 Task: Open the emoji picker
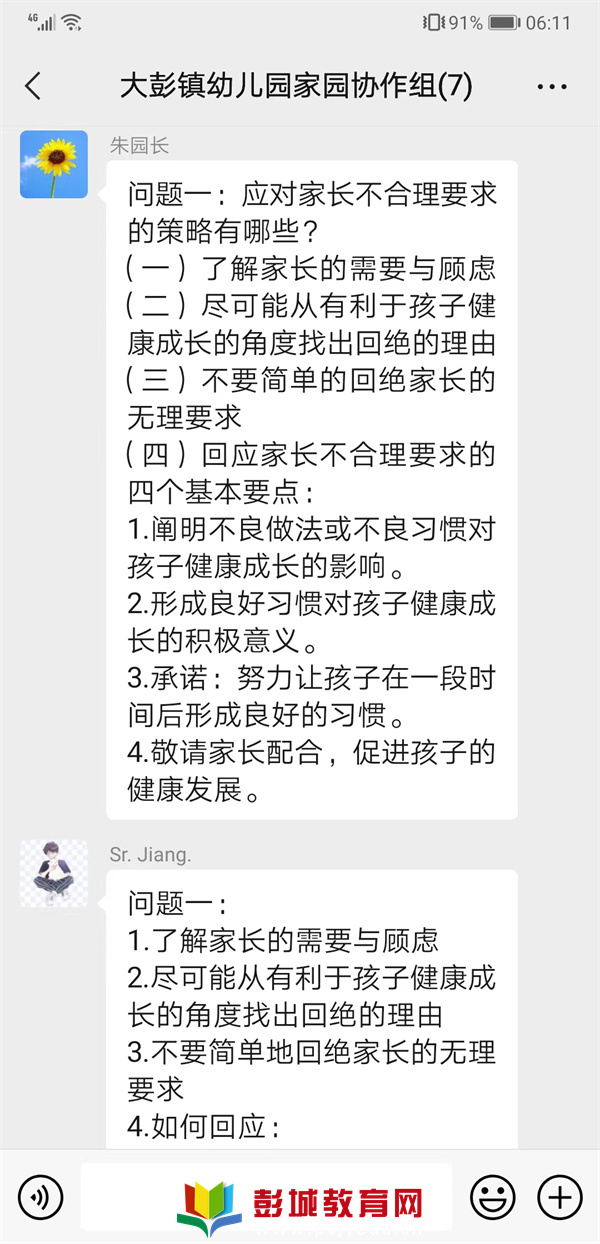point(492,1196)
